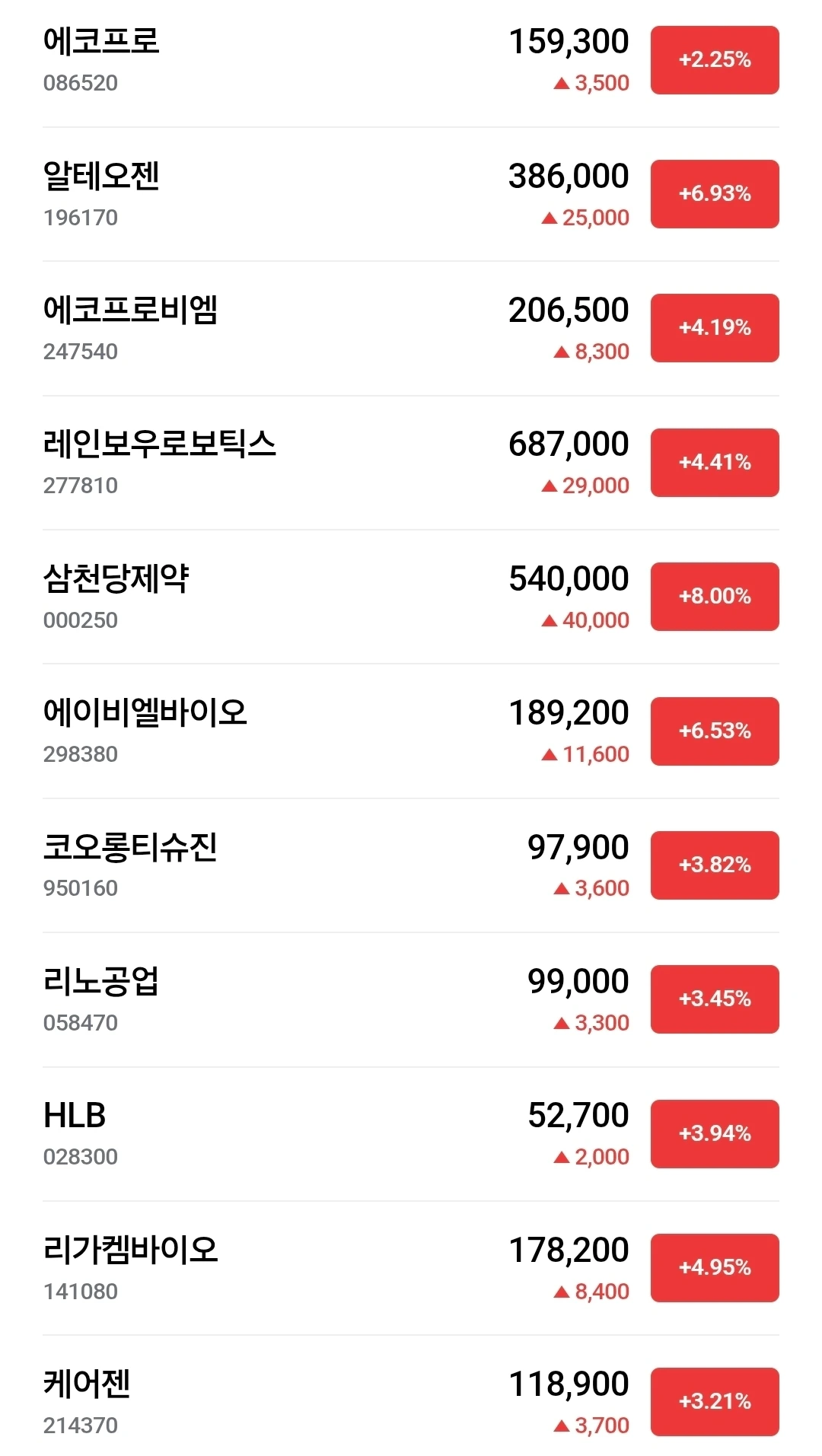Open the 삼천당제약 stock row
822x1456 pixels.
(x=411, y=597)
